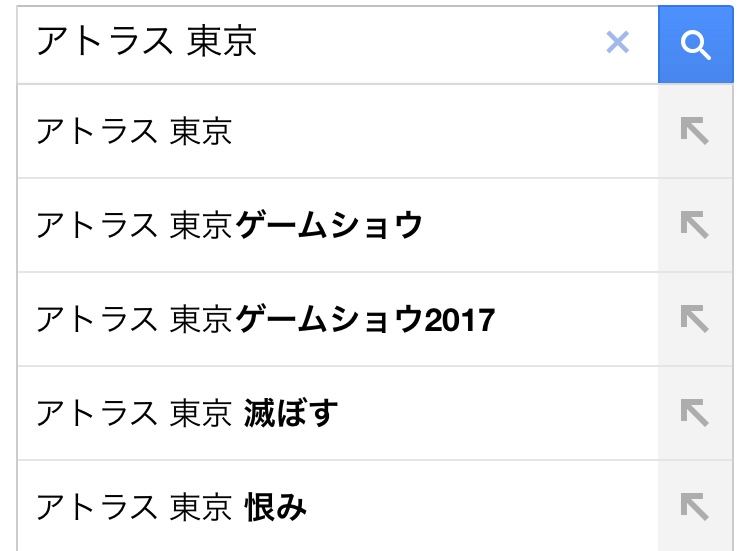Select suggestion アトラス 東京
Image resolution: width=750 pixels, height=551 pixels.
tap(135, 131)
